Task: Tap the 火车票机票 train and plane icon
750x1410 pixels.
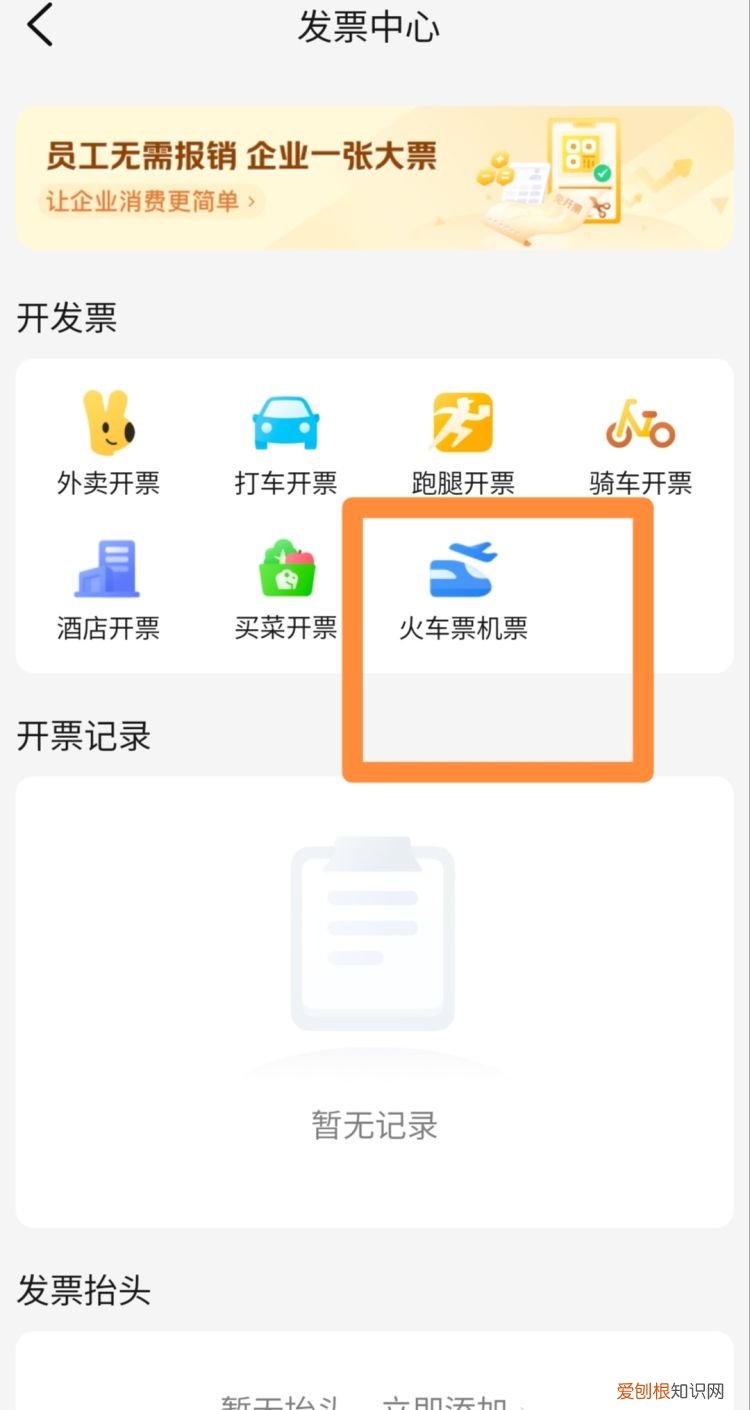Action: click(x=462, y=568)
